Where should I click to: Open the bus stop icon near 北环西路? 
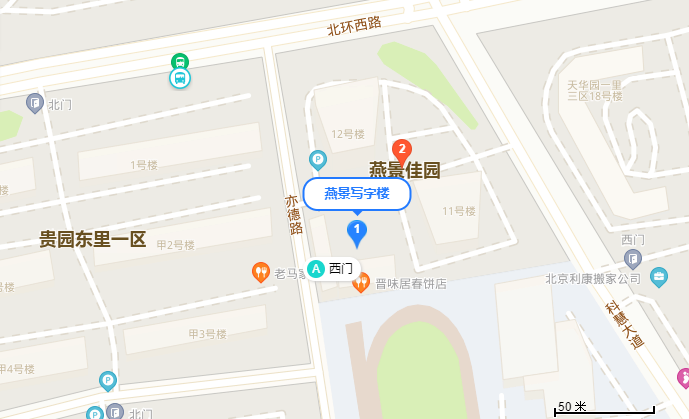pos(179,77)
